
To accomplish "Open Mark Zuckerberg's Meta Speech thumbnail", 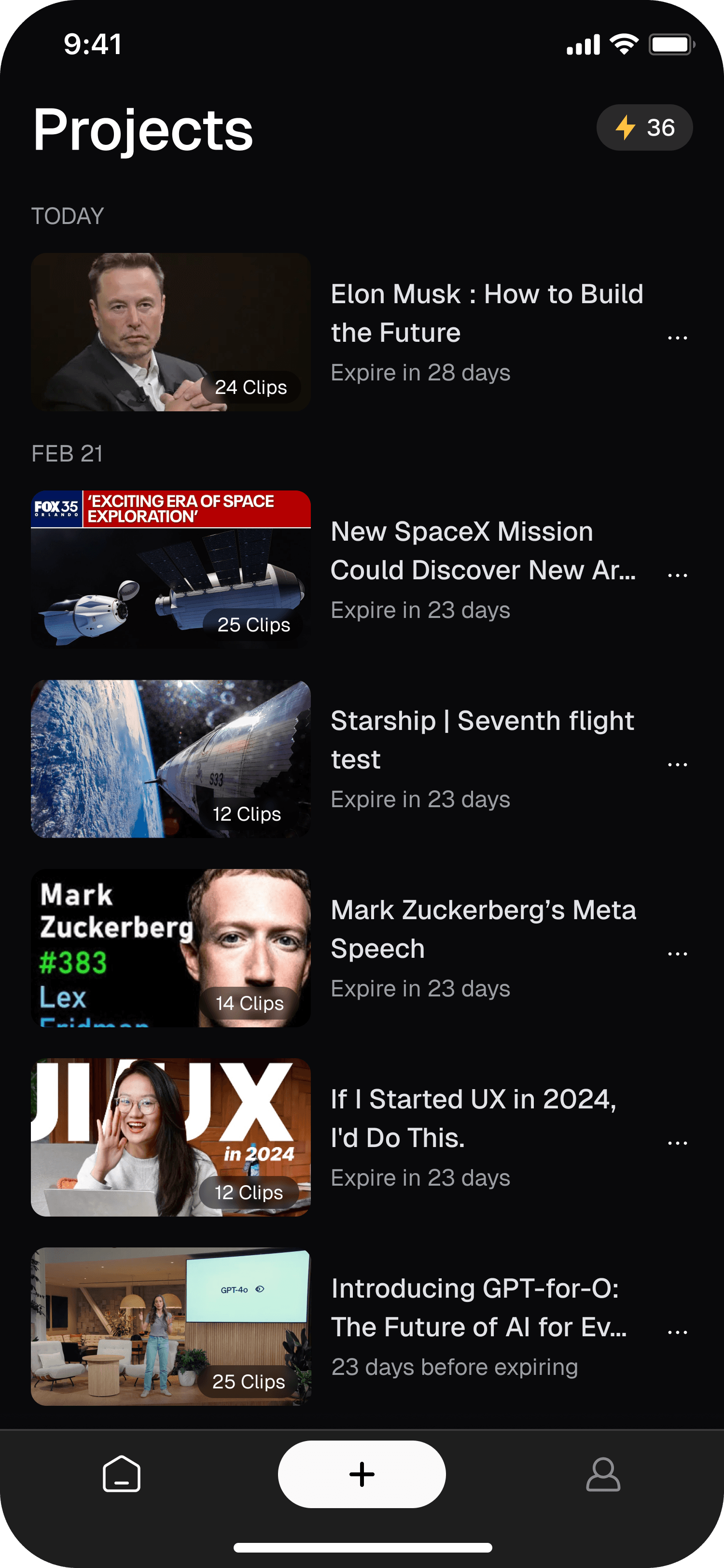I will (171, 948).
